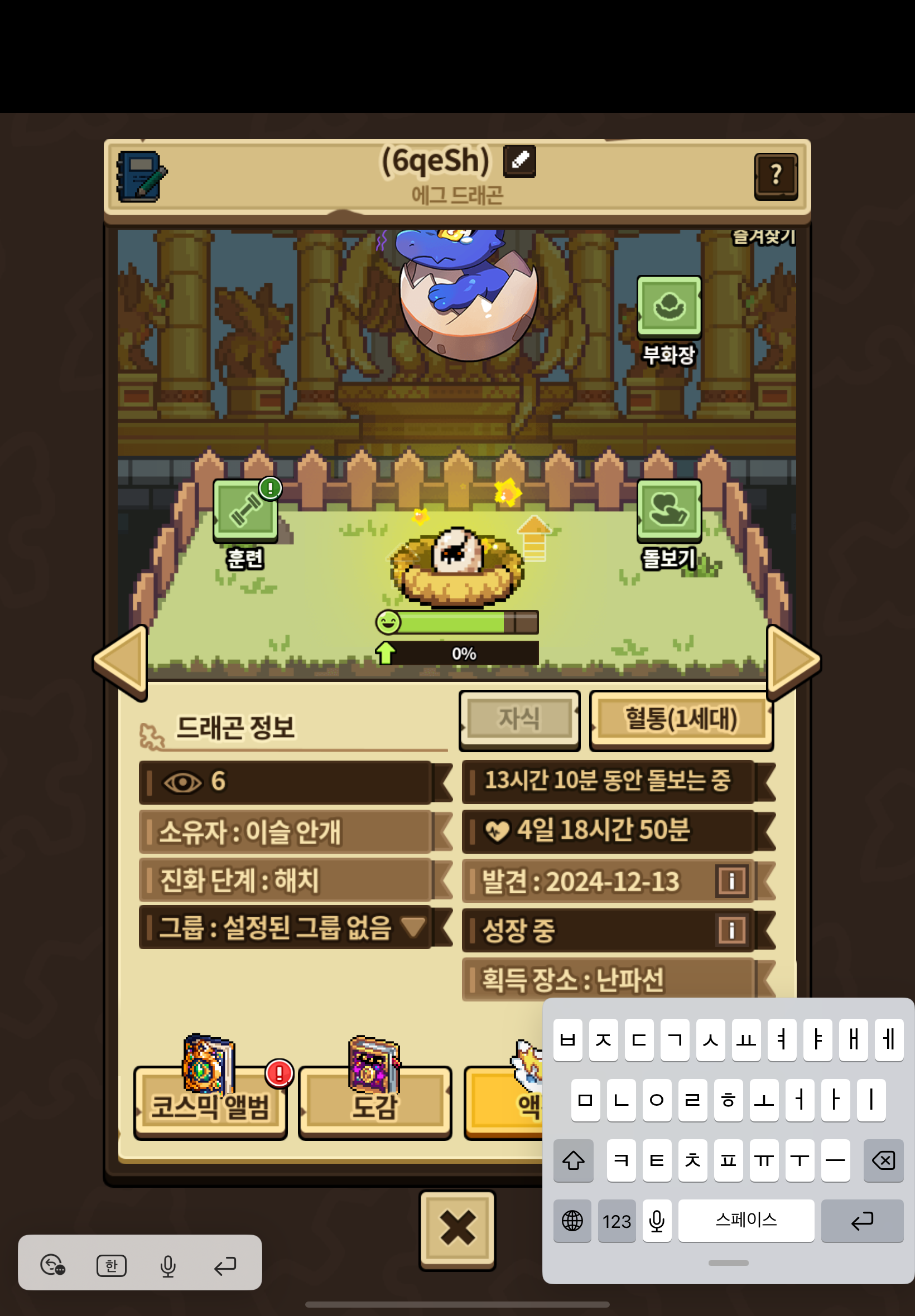This screenshot has width=915, height=1316.
Task: Open the 혈통(1세대) lineage tab
Action: tap(681, 719)
